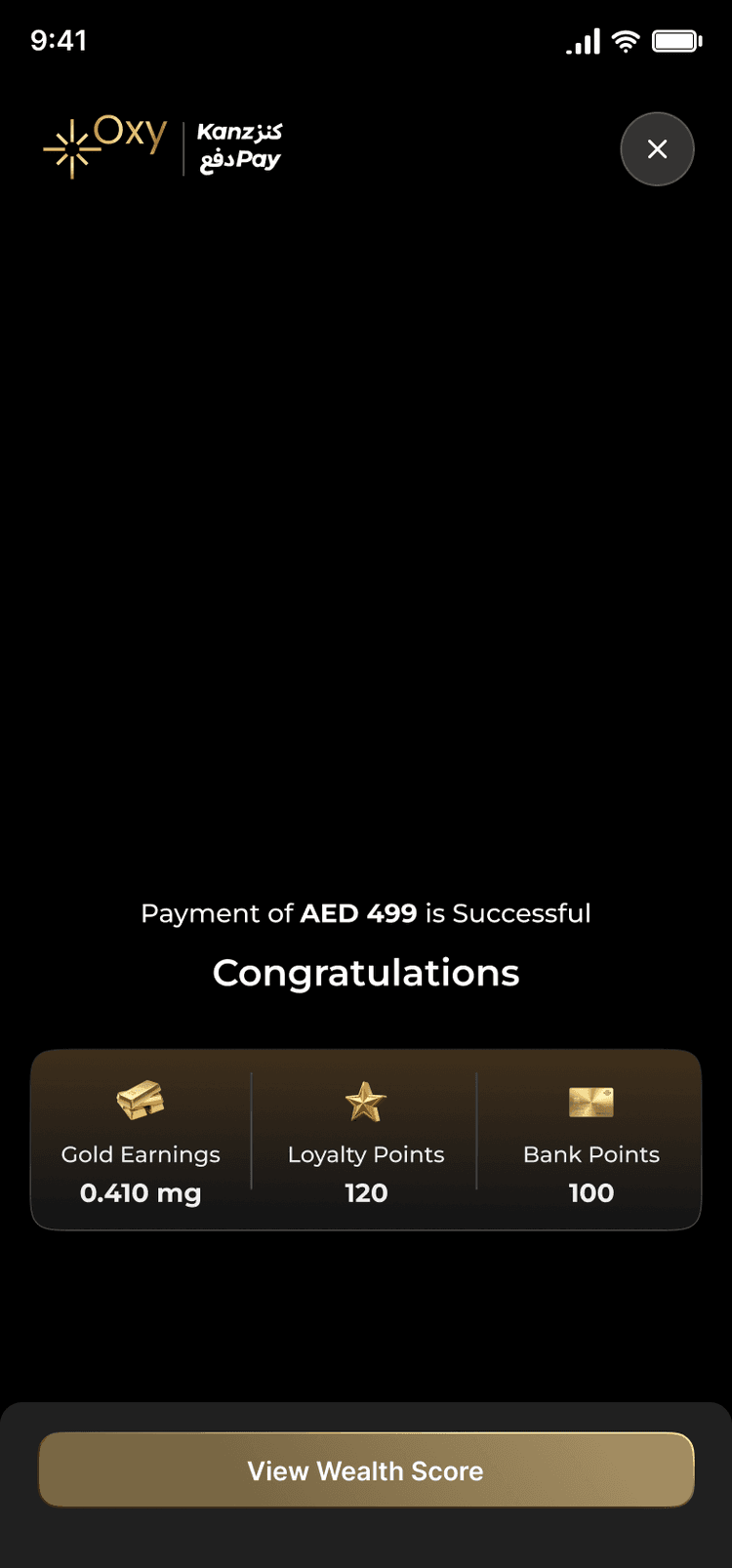
Task: Close the payment success screen
Action: coord(657,149)
